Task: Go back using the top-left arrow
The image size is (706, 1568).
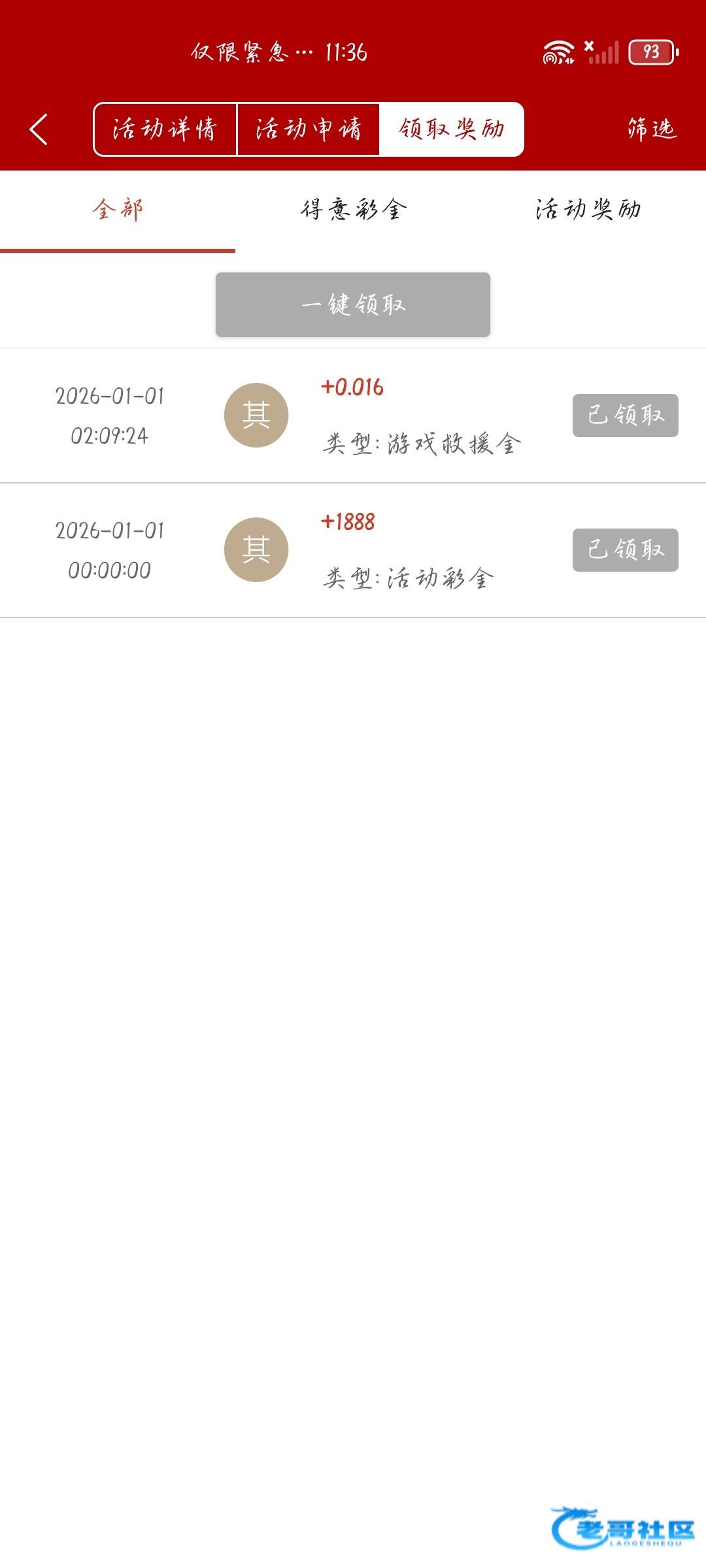Action: [39, 129]
